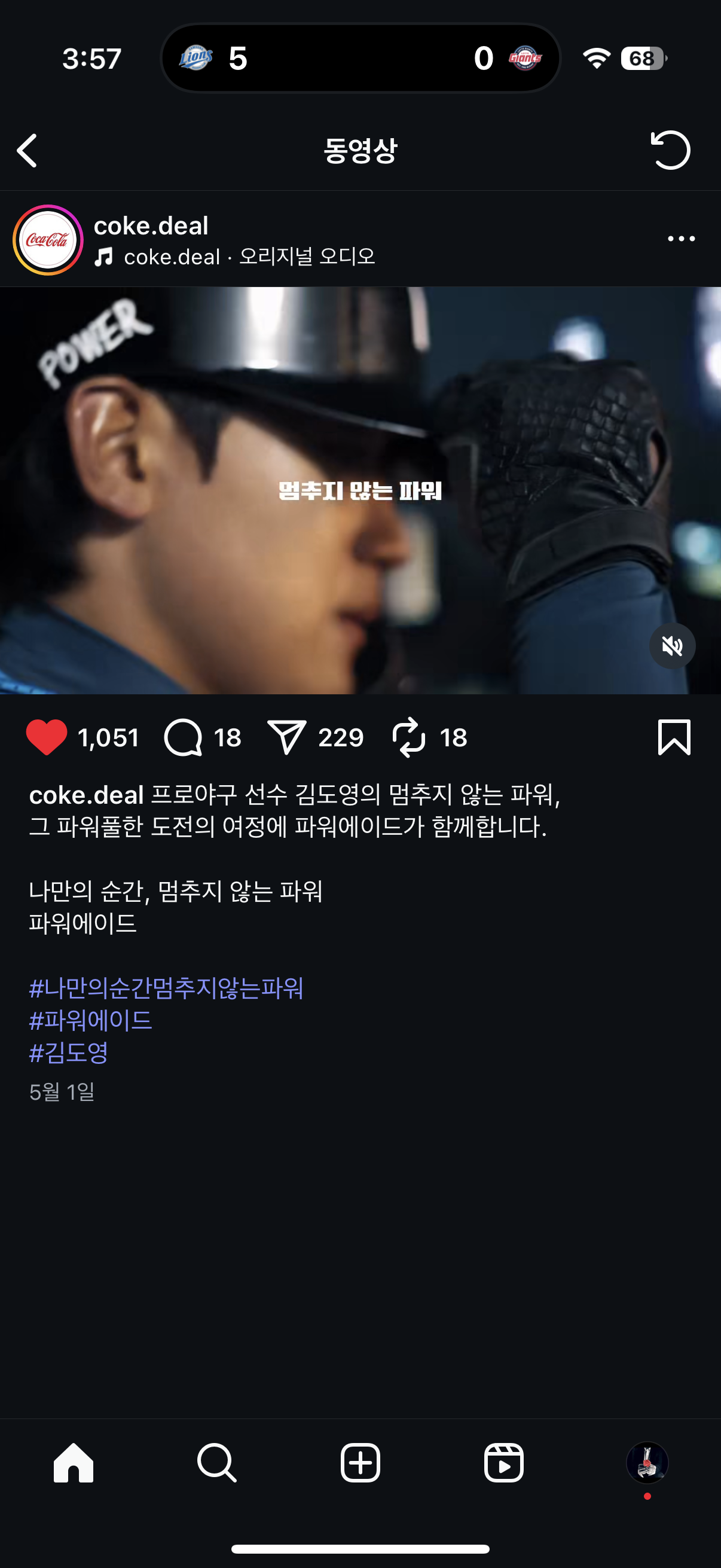The width and height of the screenshot is (721, 1568).
Task: Unmute the video sound
Action: point(672,646)
